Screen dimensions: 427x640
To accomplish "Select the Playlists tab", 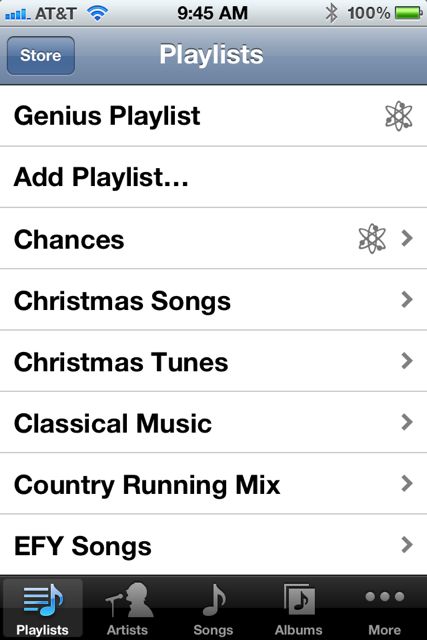I will [x=42, y=609].
